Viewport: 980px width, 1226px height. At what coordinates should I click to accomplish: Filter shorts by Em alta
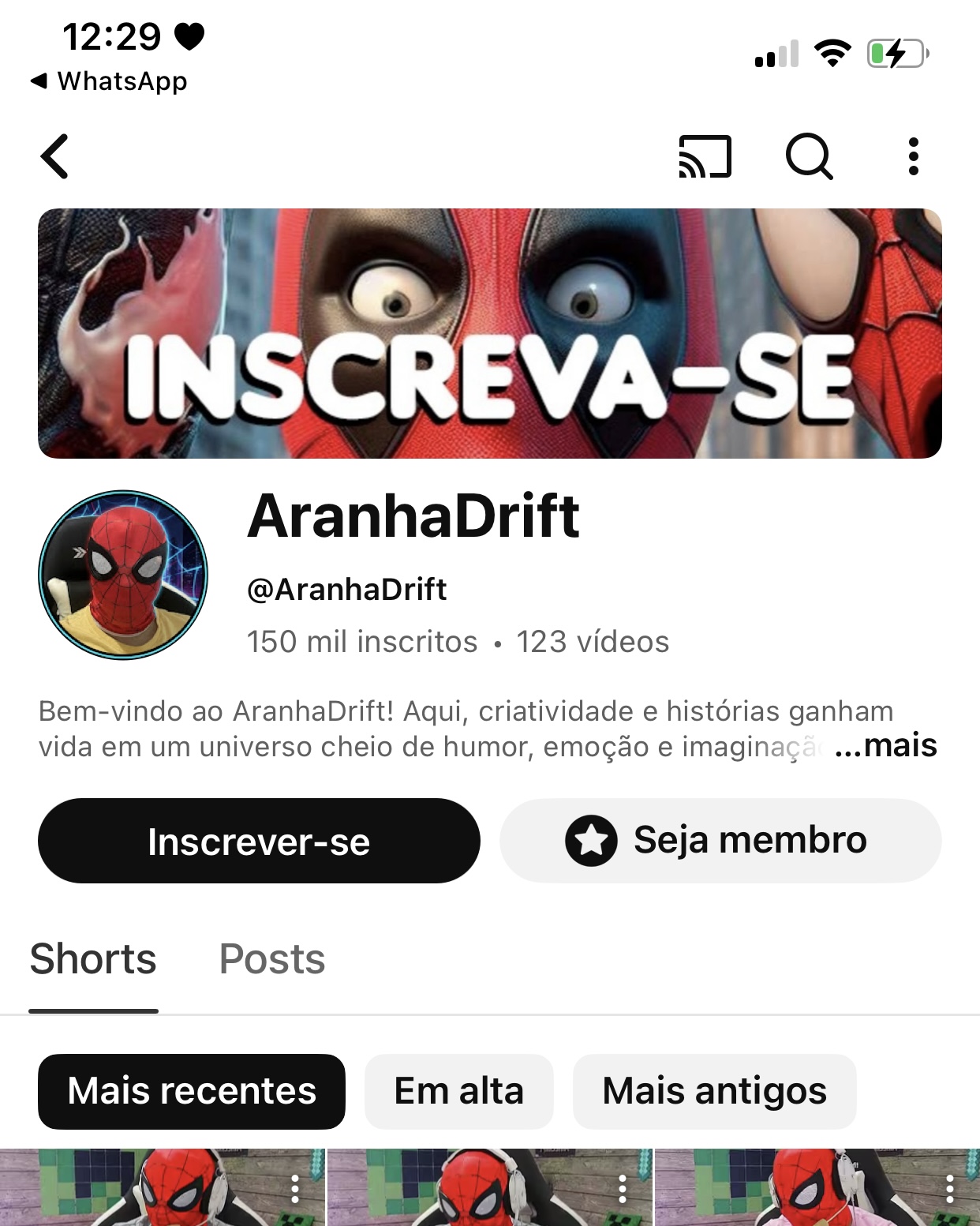pos(458,1091)
